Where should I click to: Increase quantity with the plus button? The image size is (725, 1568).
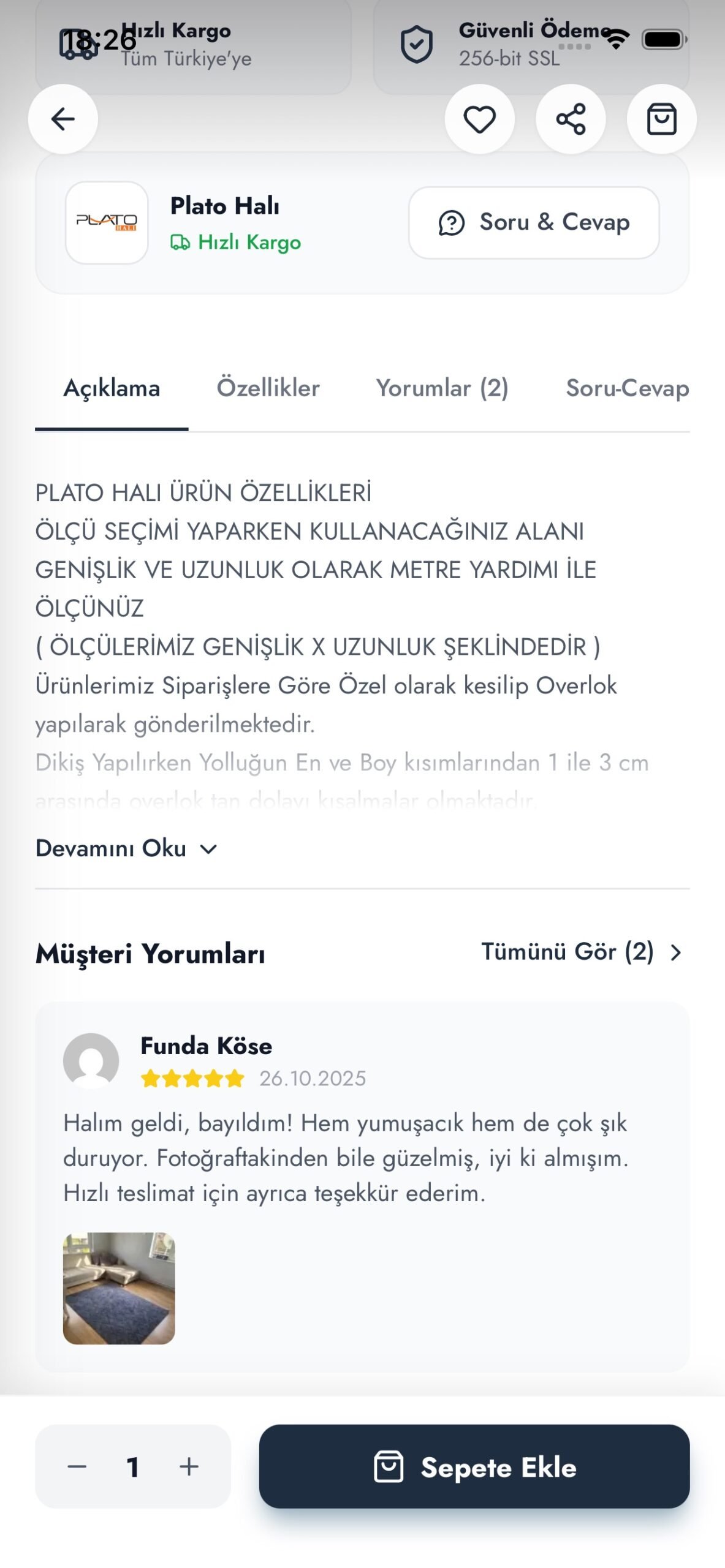pos(189,1466)
